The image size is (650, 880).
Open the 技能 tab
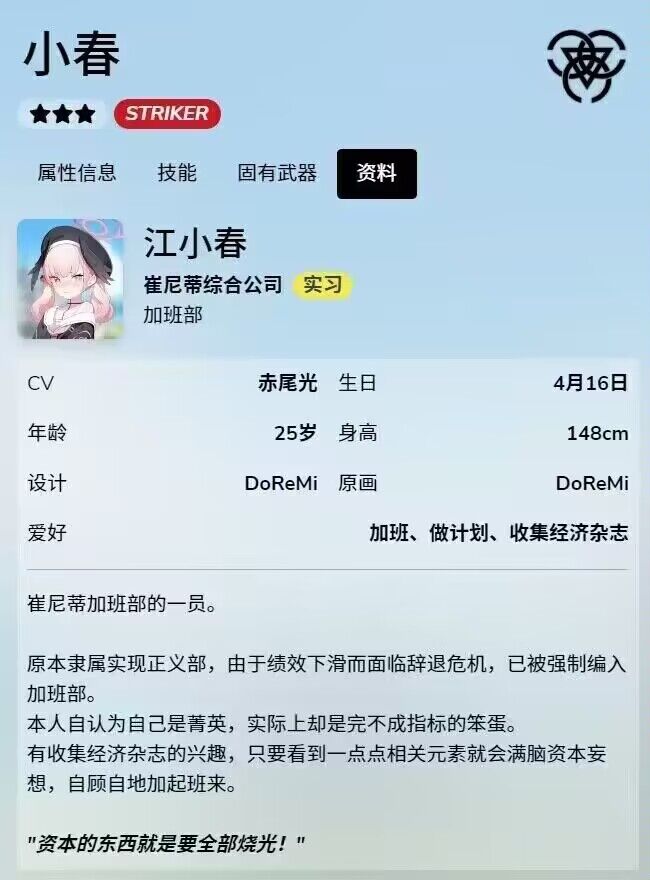click(177, 173)
